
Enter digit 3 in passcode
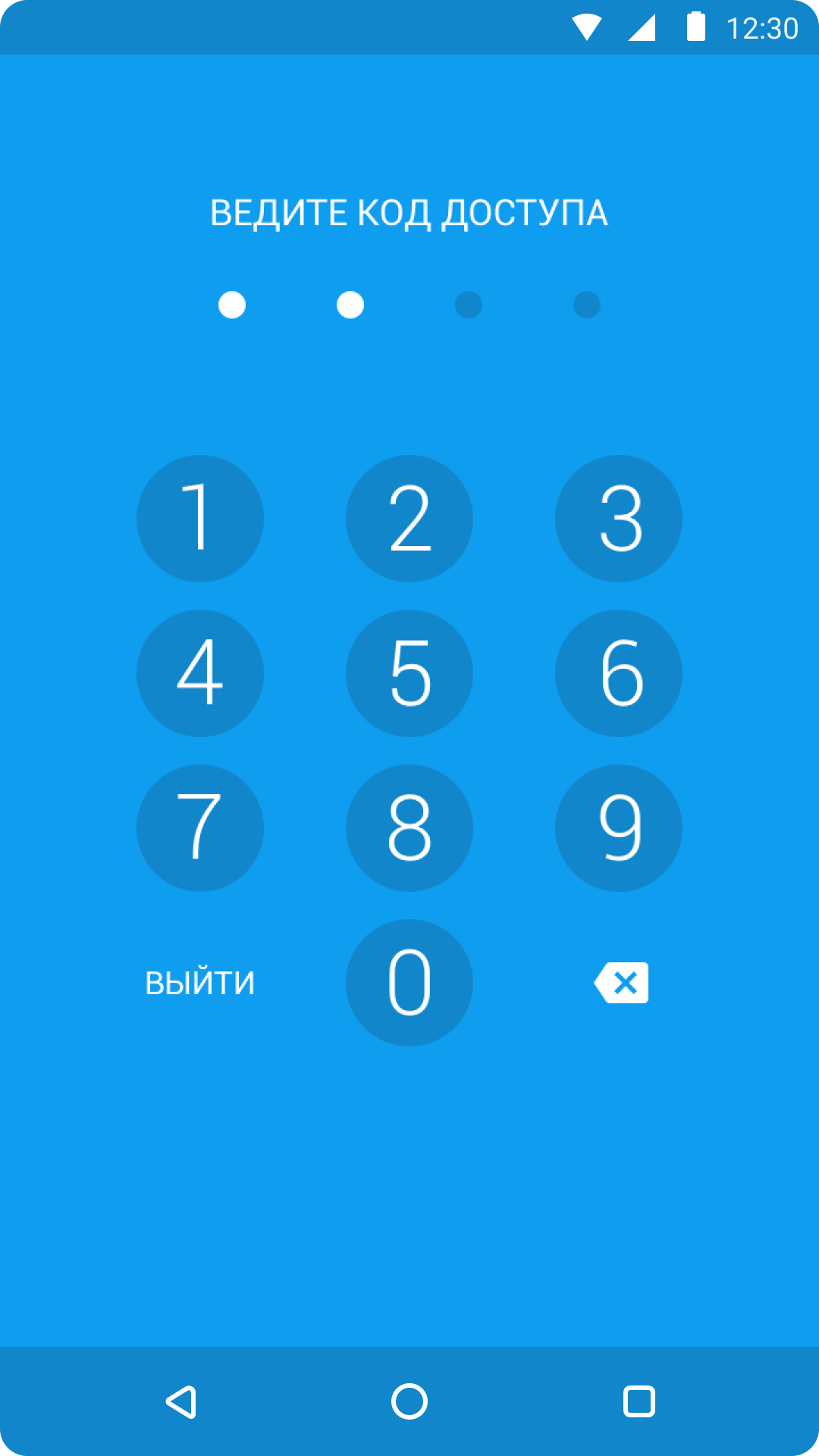[x=619, y=519]
